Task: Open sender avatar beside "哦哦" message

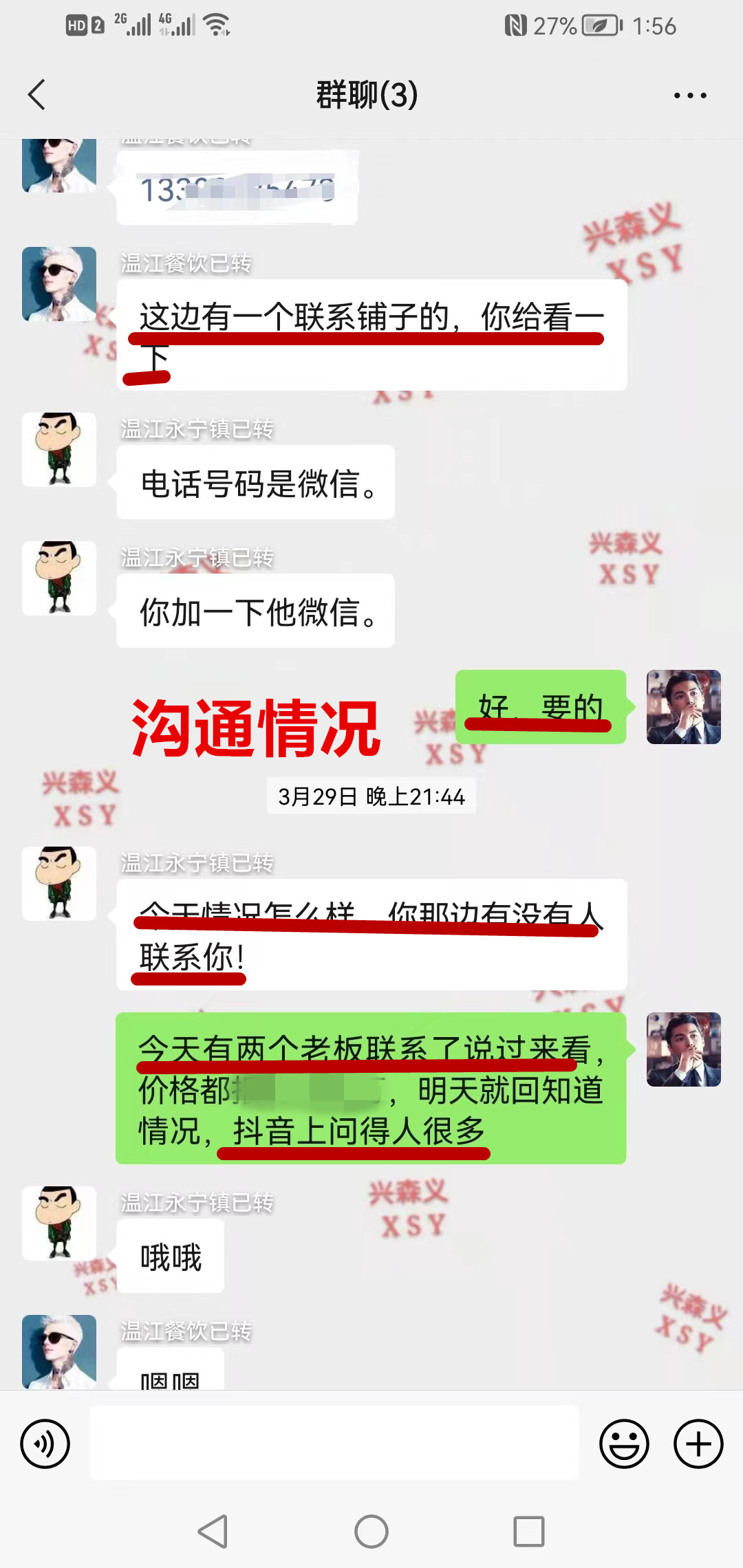Action: (59, 1223)
